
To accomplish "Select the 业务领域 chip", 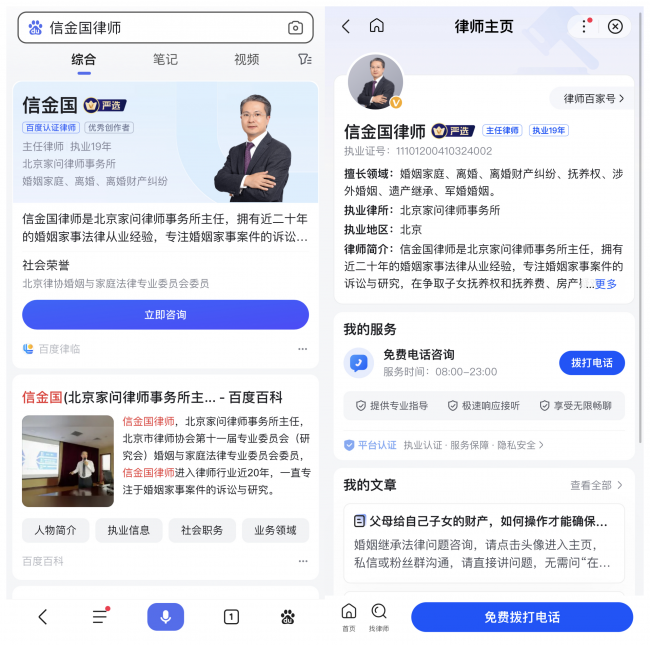I will pyautogui.click(x=275, y=530).
